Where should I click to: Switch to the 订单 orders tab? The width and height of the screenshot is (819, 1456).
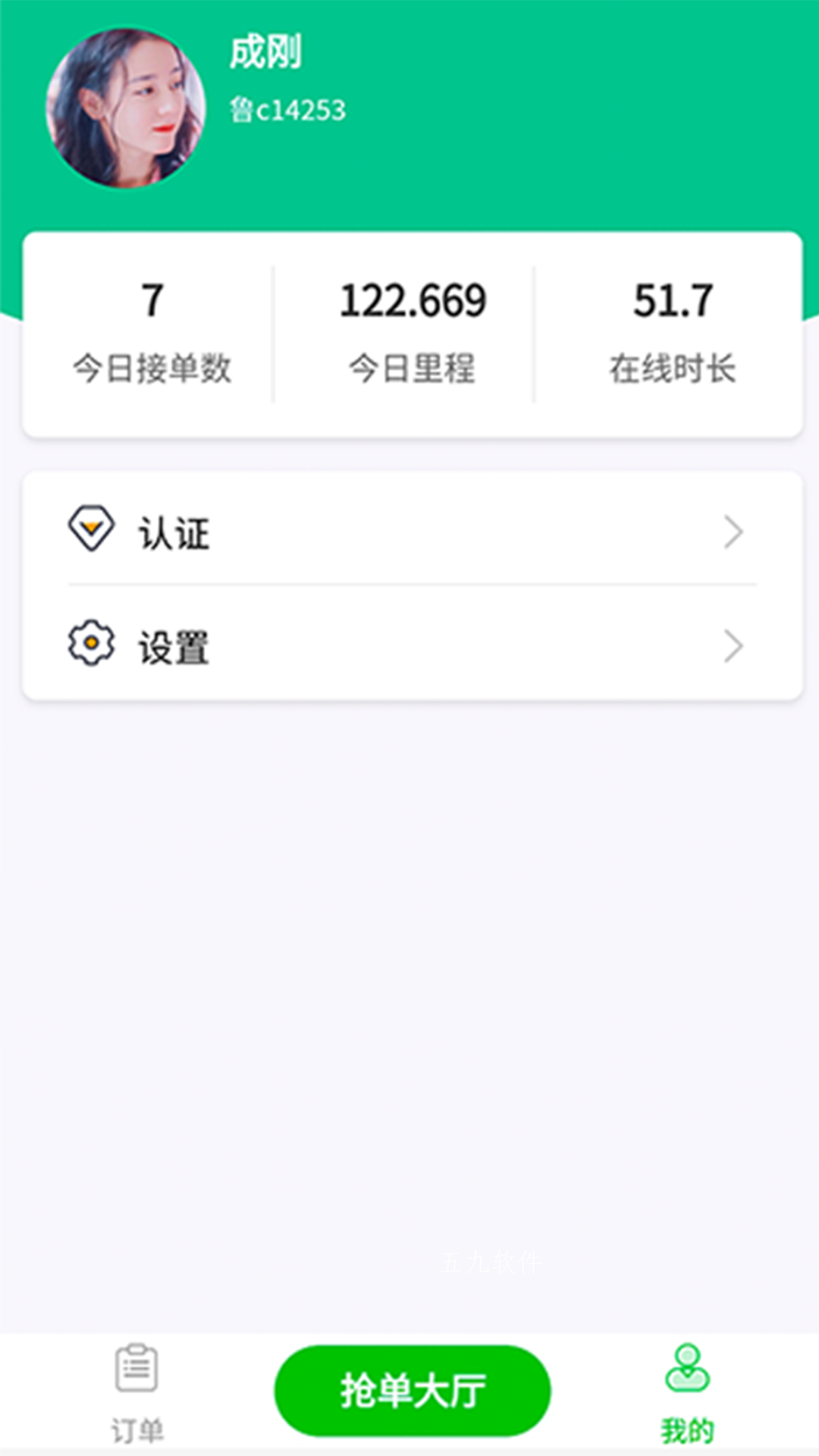click(x=137, y=1394)
